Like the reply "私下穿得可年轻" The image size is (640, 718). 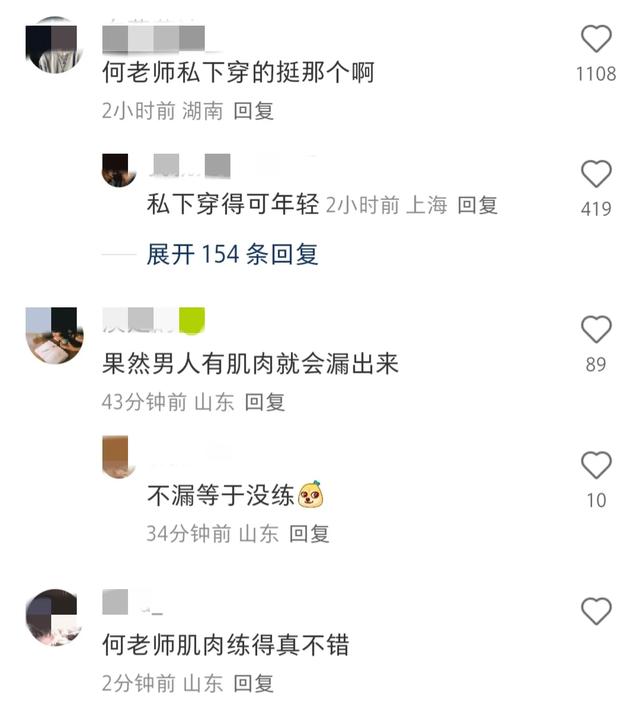point(596,174)
